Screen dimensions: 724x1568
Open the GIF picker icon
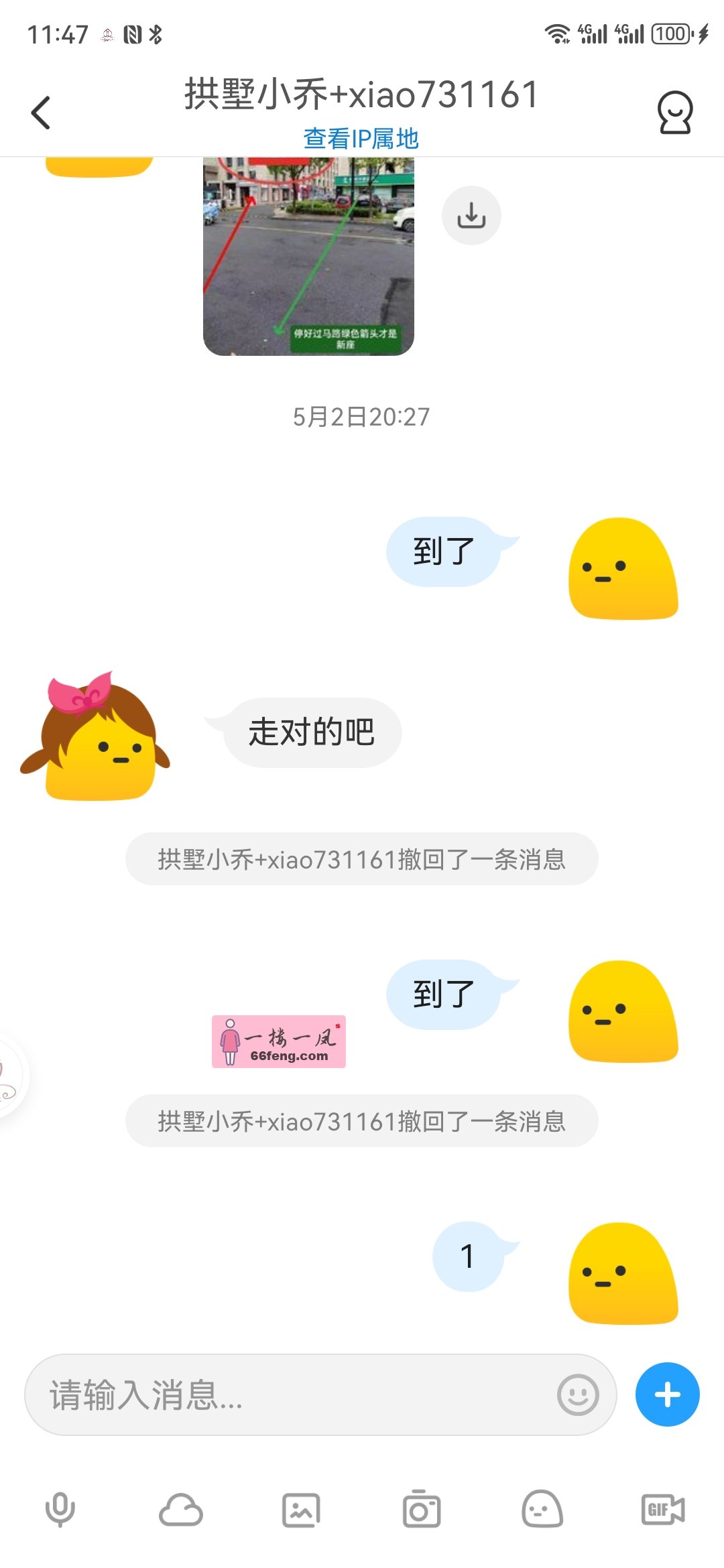662,1511
